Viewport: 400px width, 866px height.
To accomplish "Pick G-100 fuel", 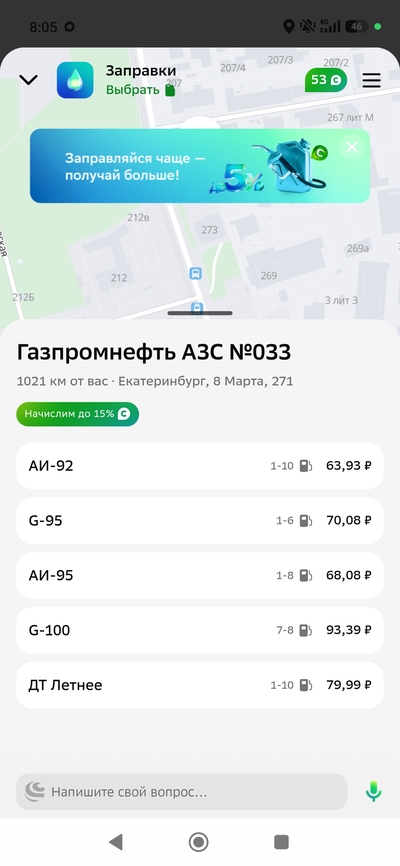I will (200, 630).
